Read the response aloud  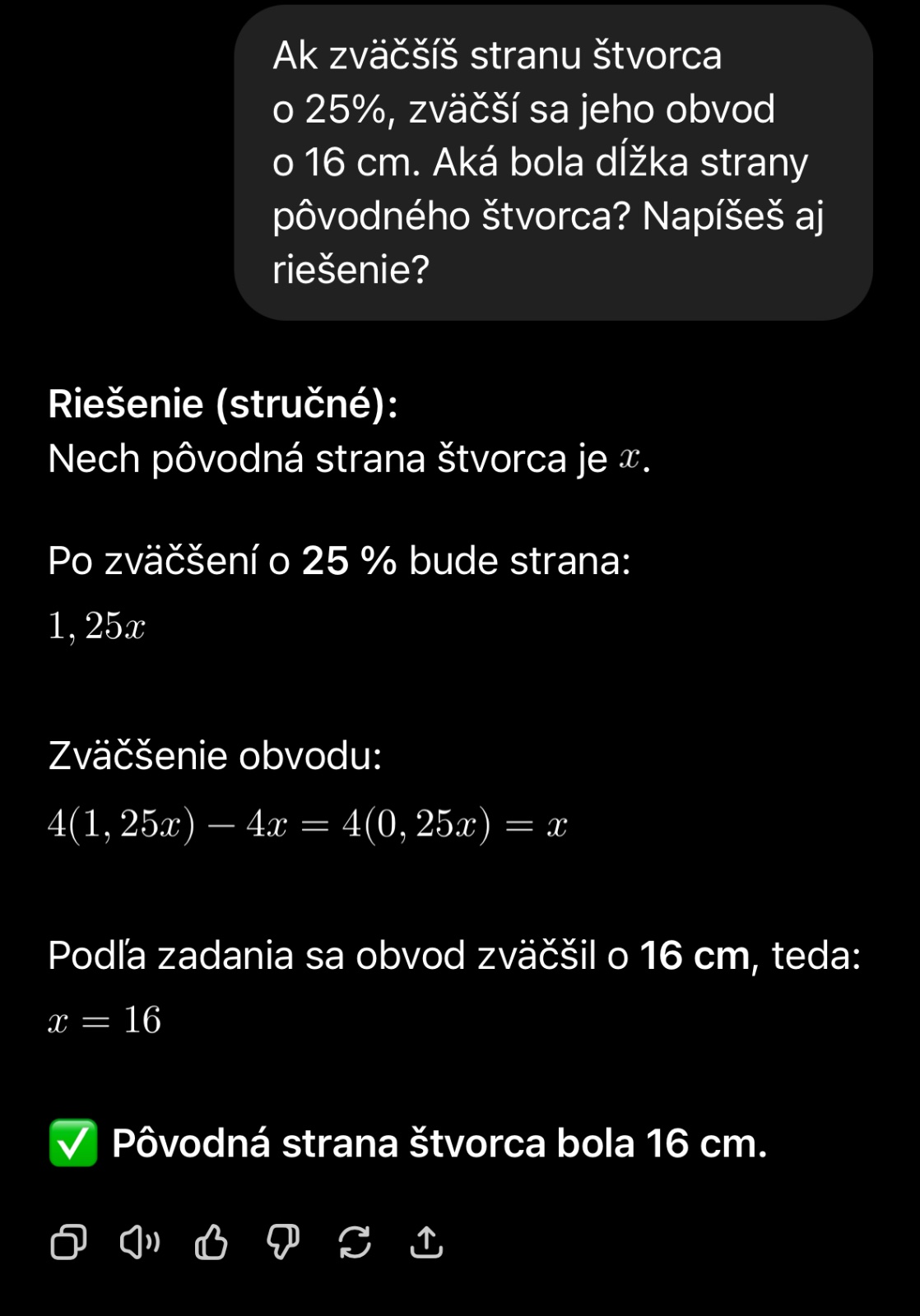click(x=140, y=1242)
